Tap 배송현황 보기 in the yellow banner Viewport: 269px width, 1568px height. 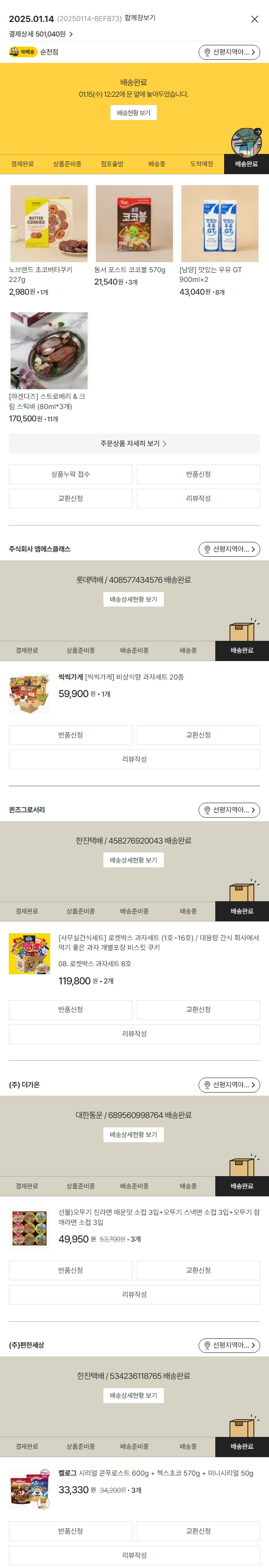tap(133, 113)
